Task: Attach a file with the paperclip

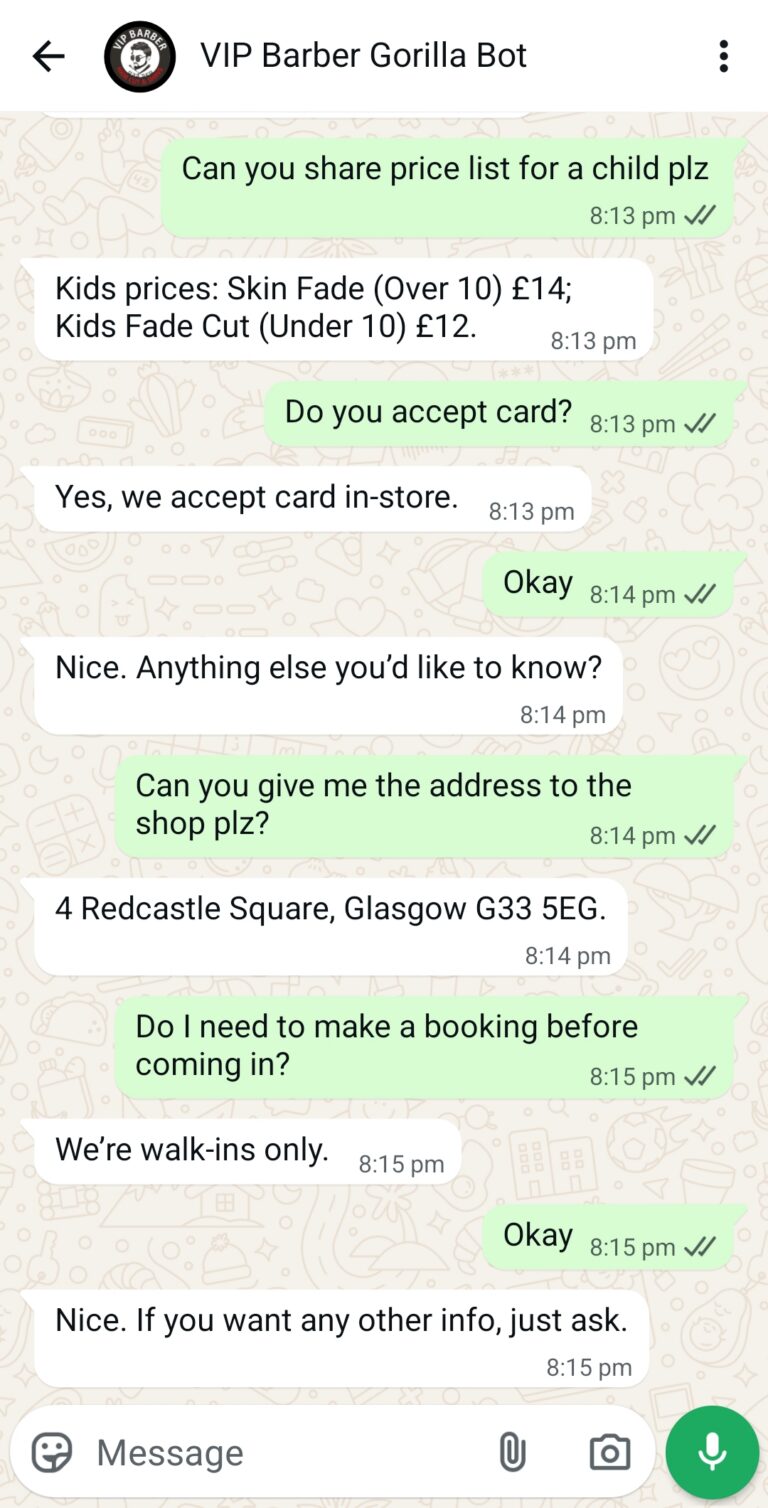Action: tap(512, 1452)
